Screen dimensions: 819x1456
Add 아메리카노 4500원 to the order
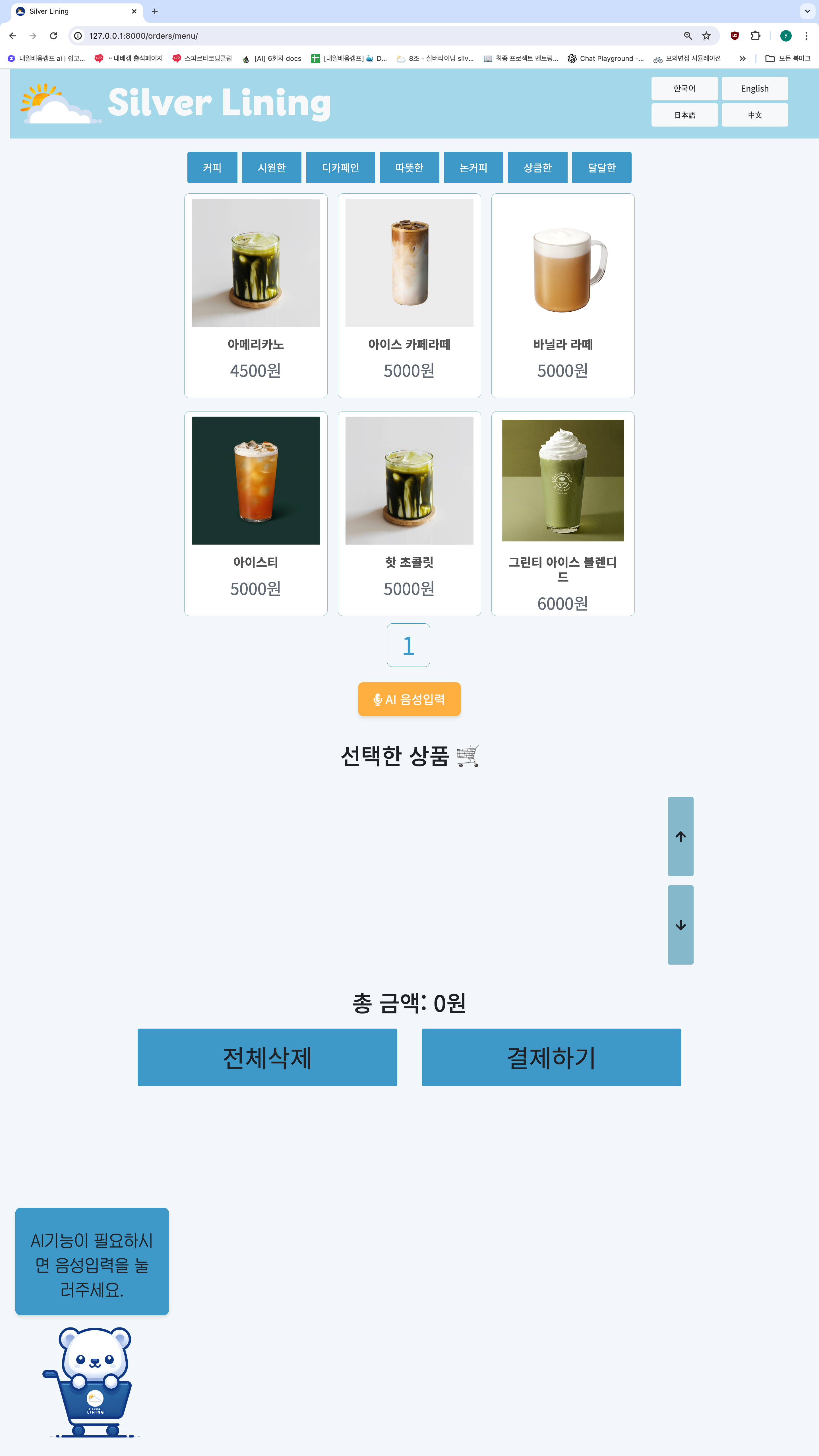point(255,295)
